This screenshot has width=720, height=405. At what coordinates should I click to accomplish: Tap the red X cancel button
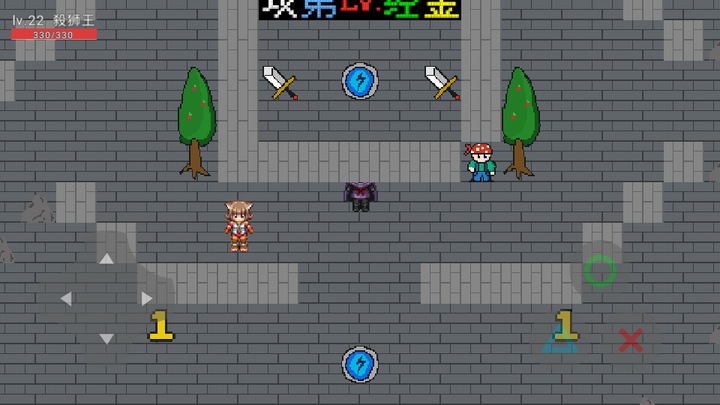pyautogui.click(x=630, y=340)
